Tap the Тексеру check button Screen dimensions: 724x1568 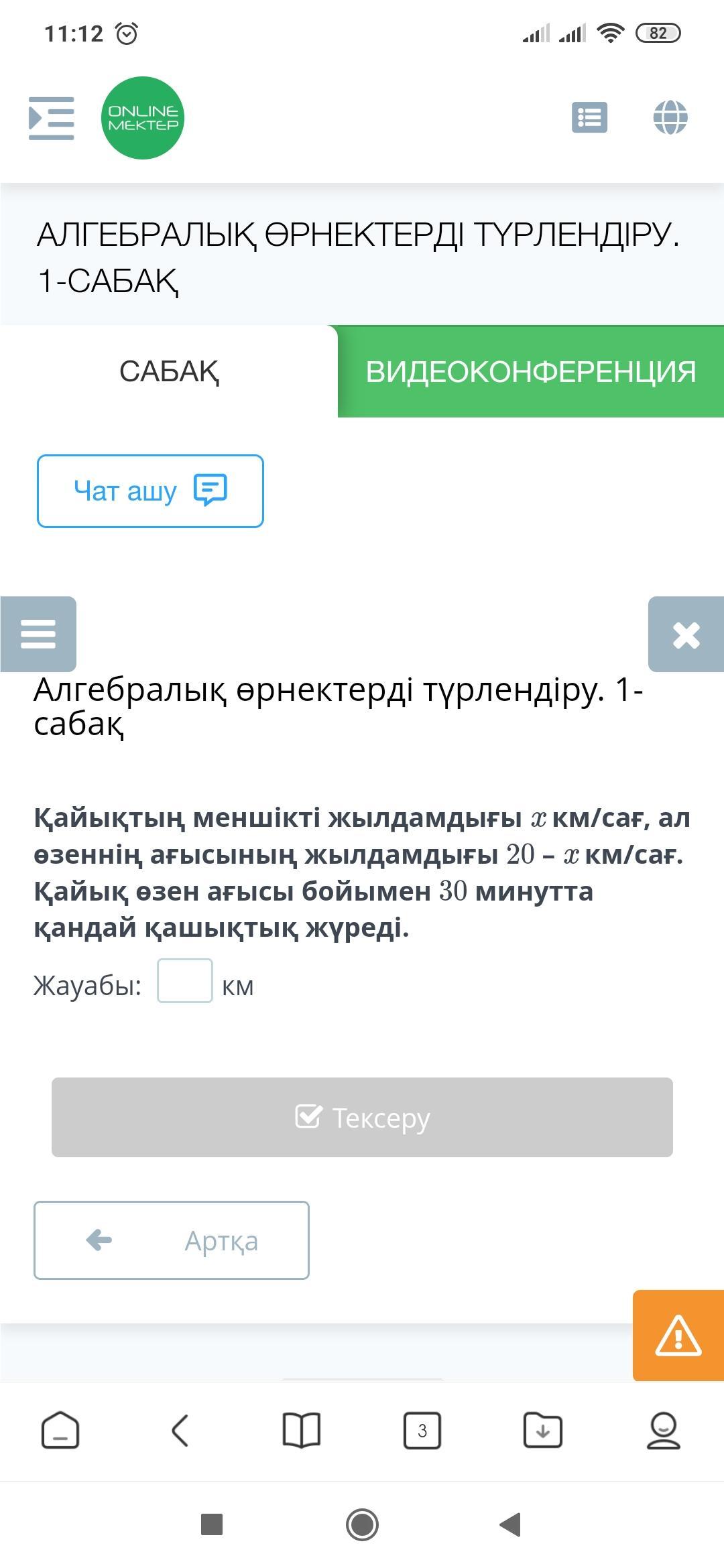[x=362, y=1117]
